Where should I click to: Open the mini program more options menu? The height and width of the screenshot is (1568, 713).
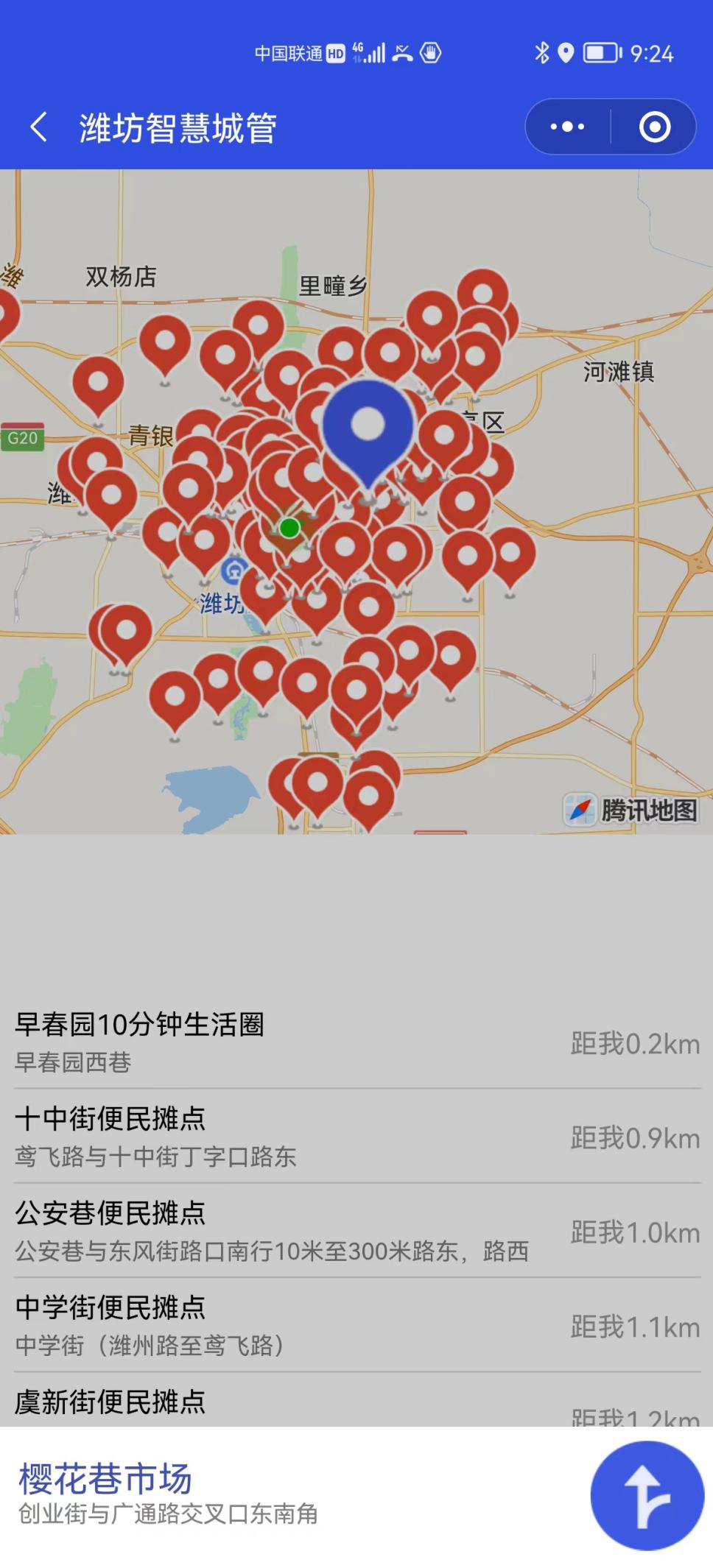tap(567, 127)
